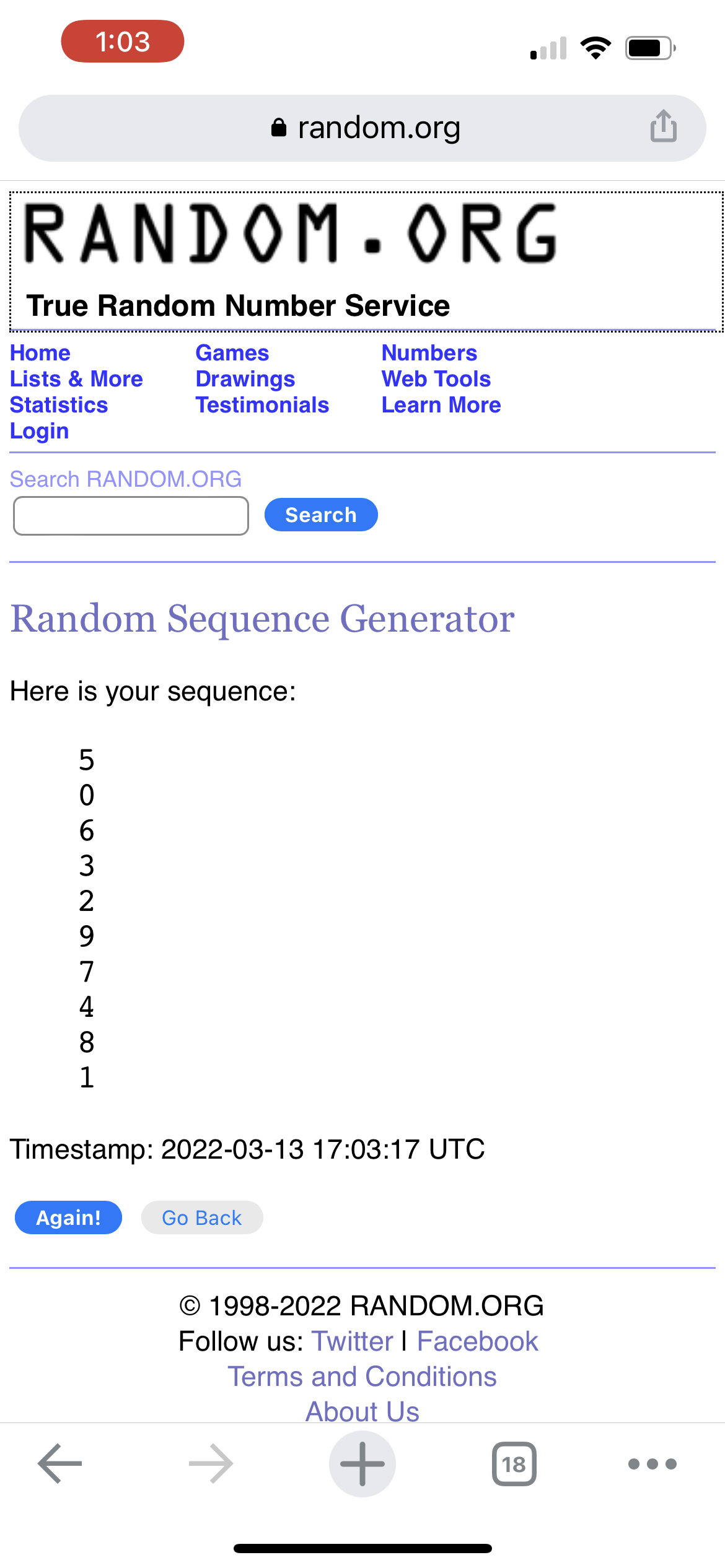The image size is (725, 1568).
Task: Go to the Numbers section
Action: click(429, 353)
